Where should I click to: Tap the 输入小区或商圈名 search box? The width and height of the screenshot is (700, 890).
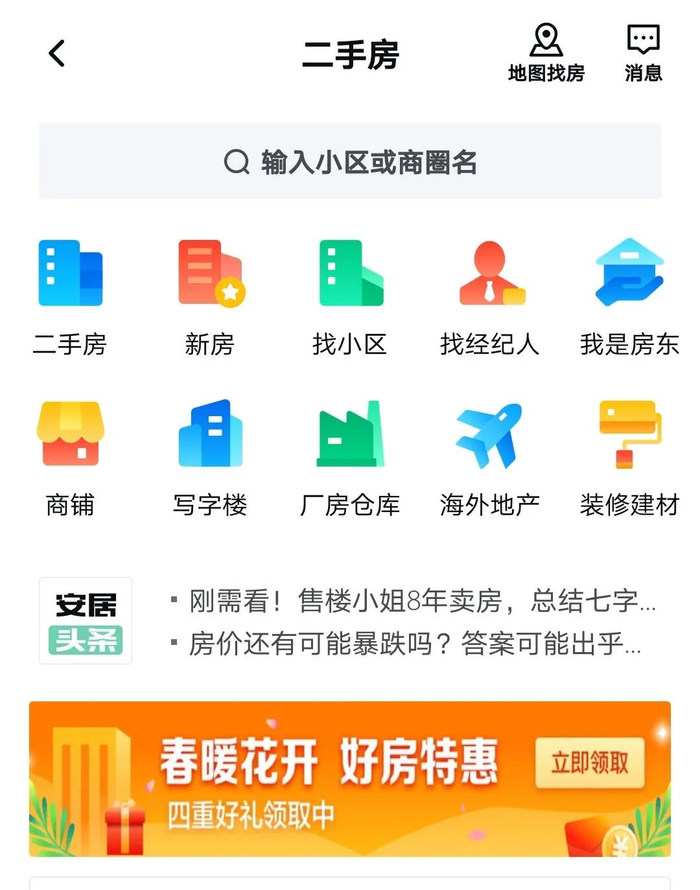click(x=350, y=162)
